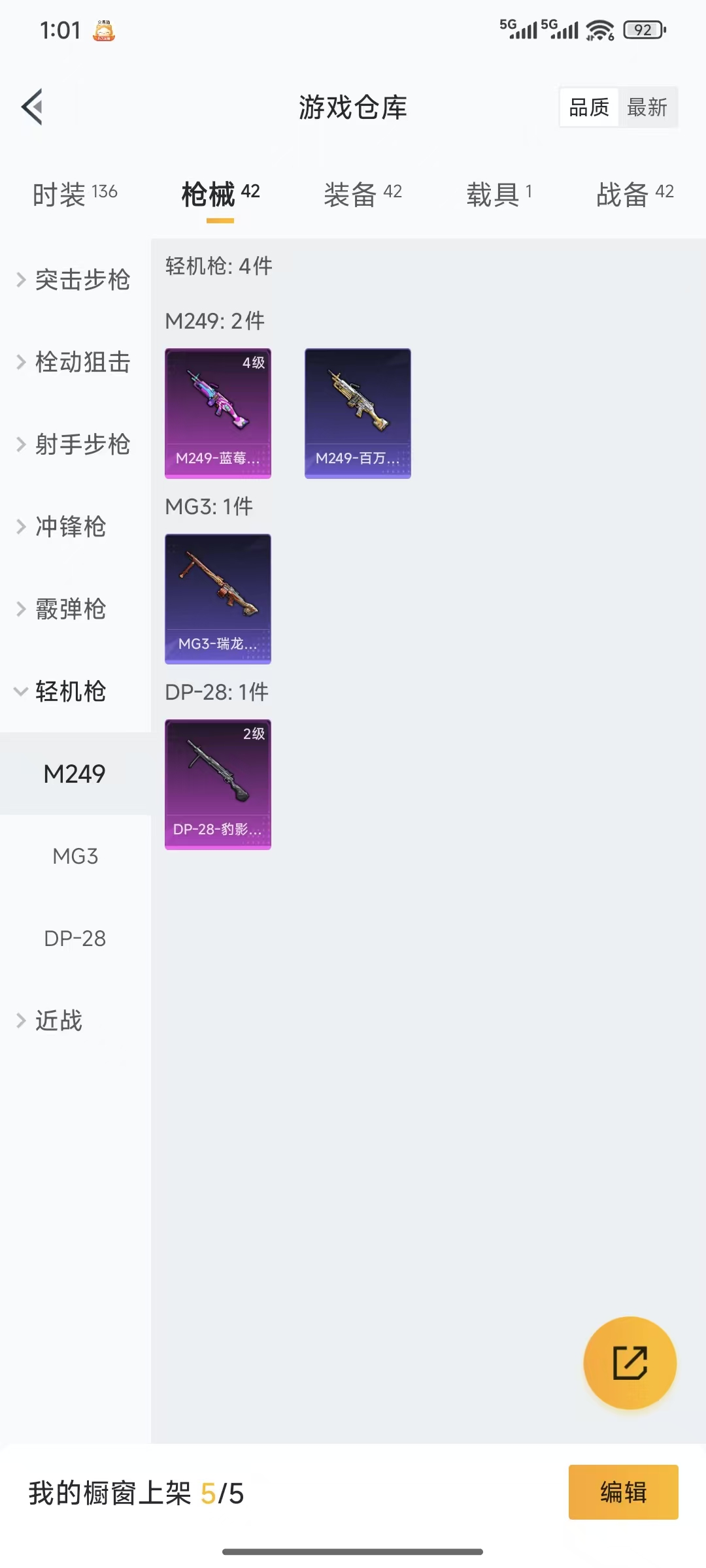
Task: Open the MG3-瑞龙 skin card
Action: coord(218,598)
